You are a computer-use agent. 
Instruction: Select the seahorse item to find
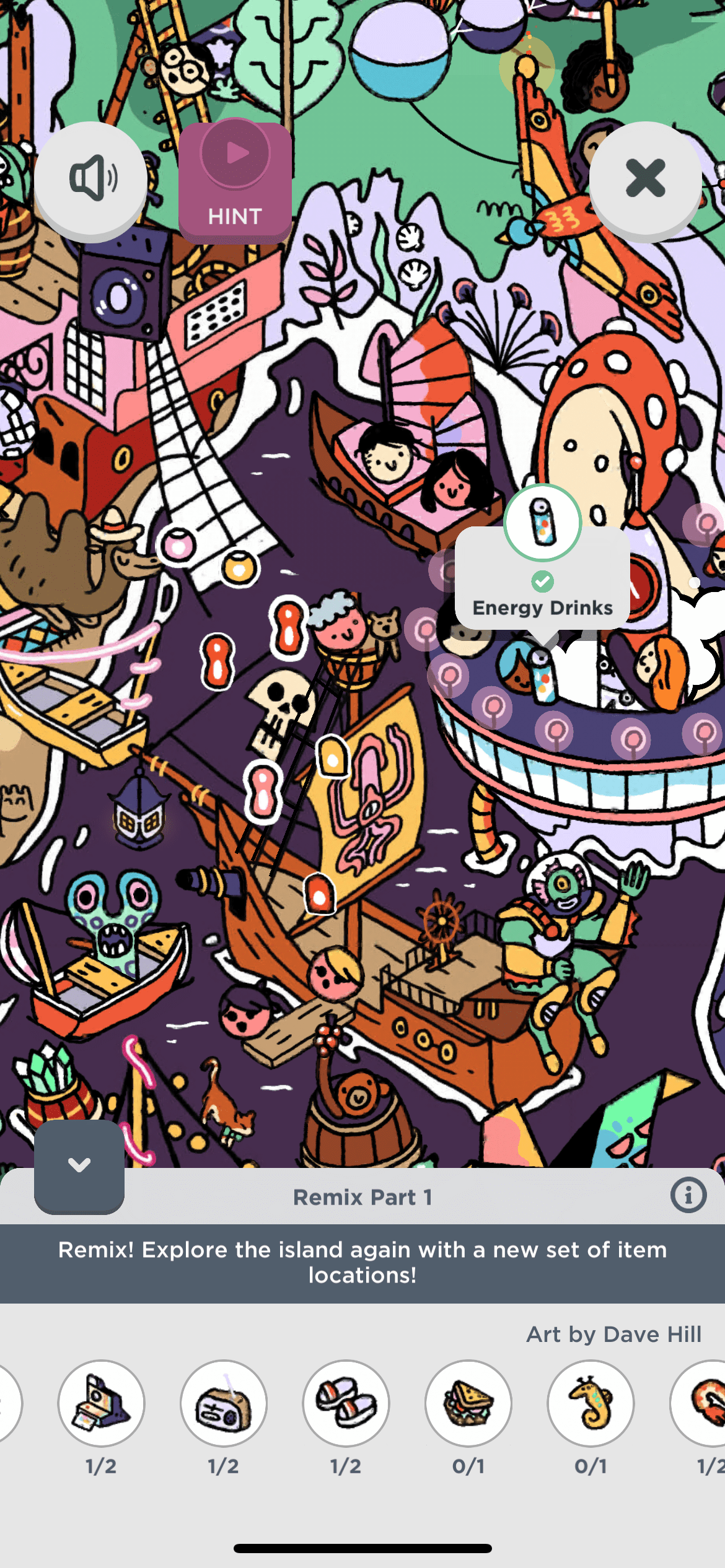[x=591, y=1403]
